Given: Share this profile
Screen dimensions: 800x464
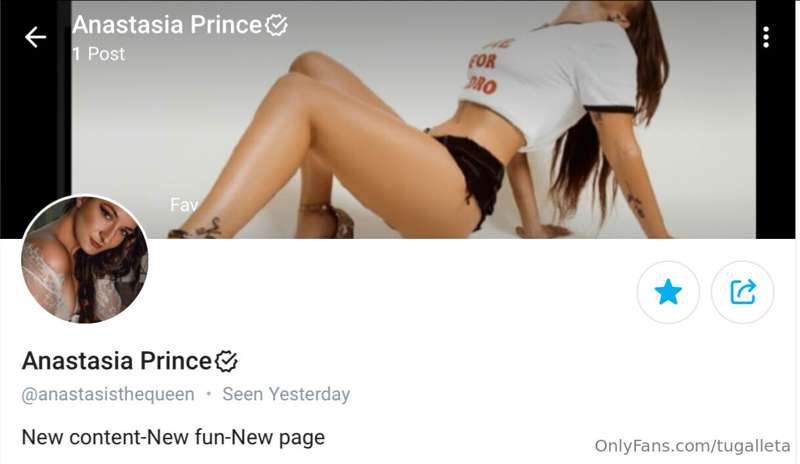Looking at the screenshot, I should (x=742, y=292).
